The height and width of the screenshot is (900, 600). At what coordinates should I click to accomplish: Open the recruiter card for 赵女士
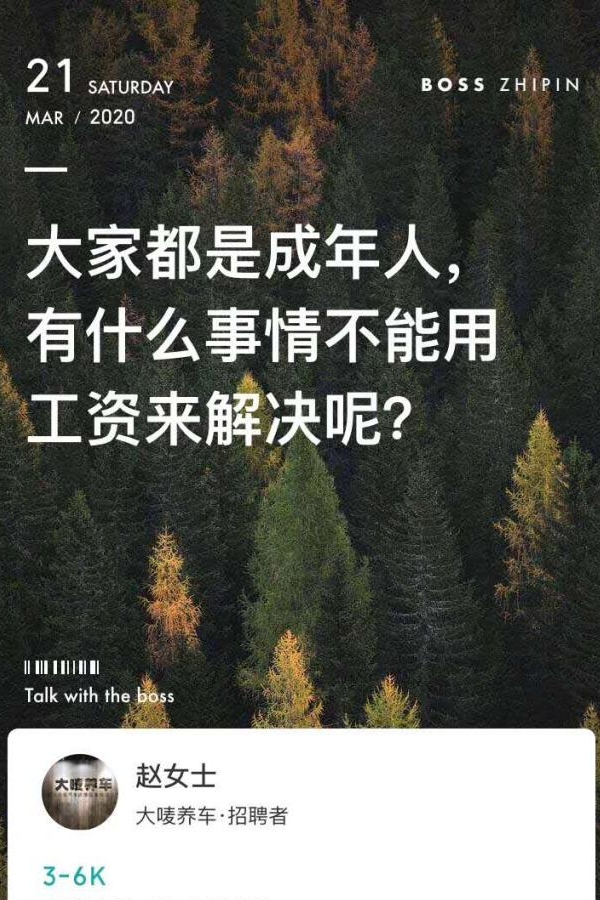click(x=300, y=800)
